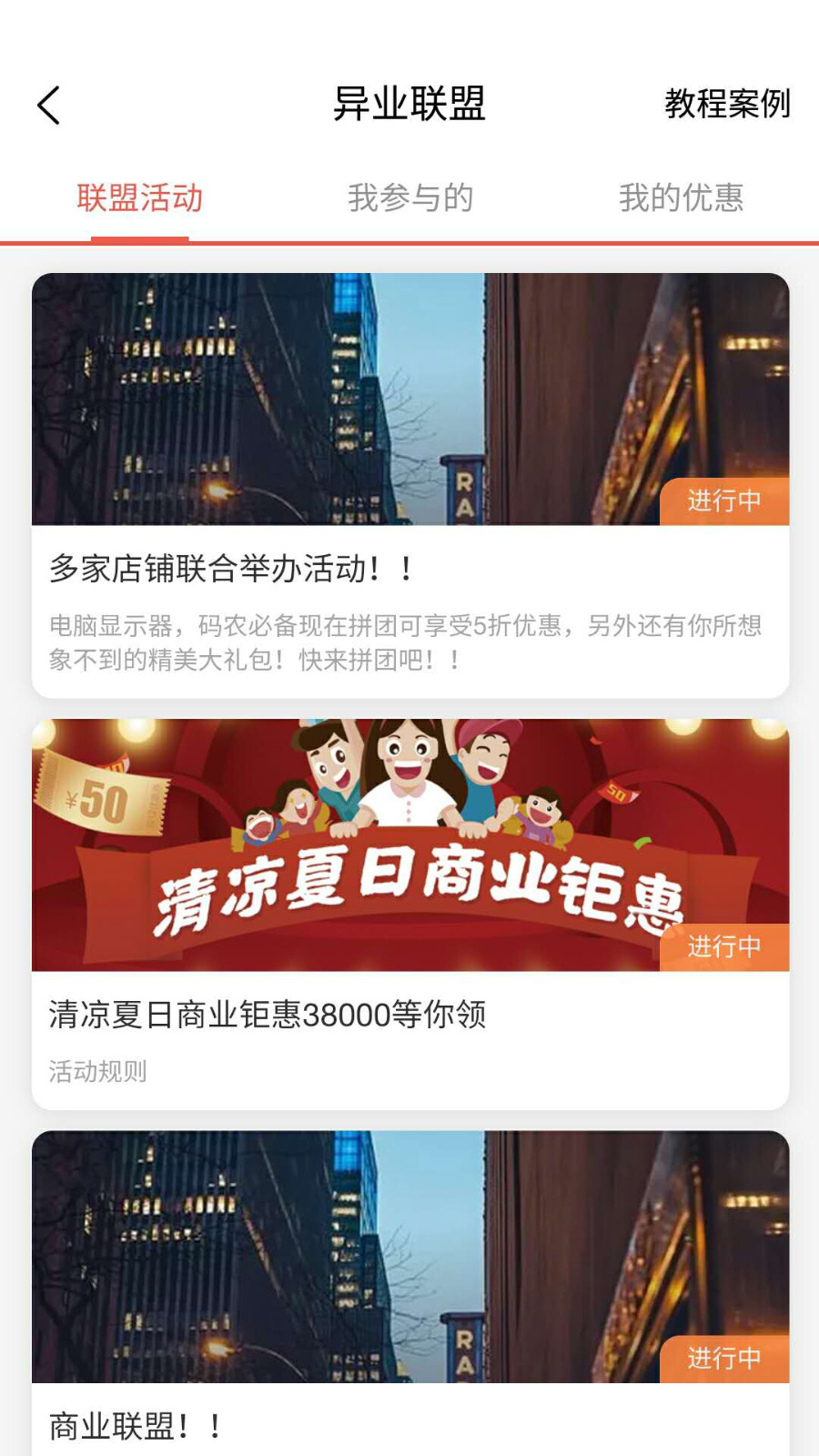Switch to the 我参与的 tab

410,197
